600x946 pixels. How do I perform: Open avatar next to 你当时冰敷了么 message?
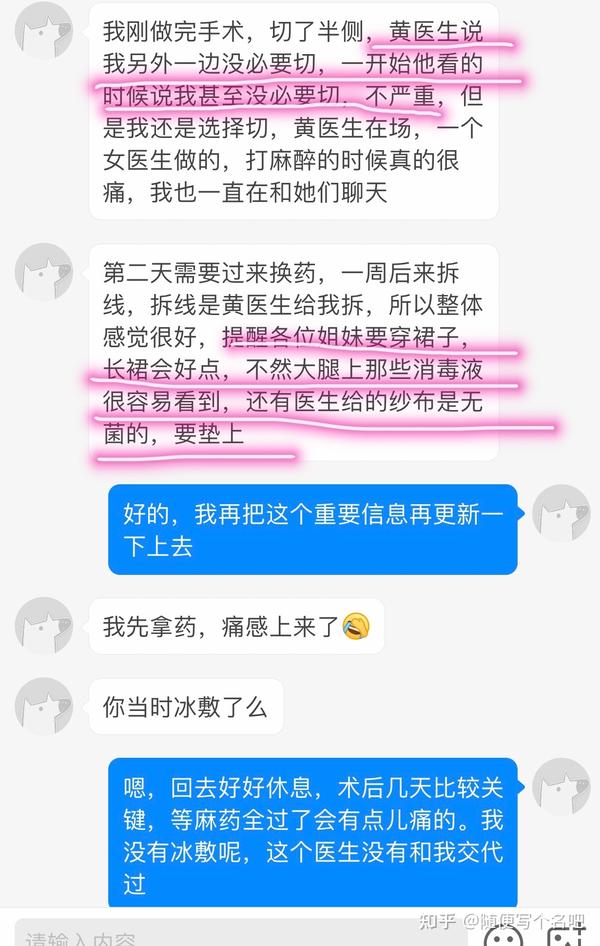44,706
